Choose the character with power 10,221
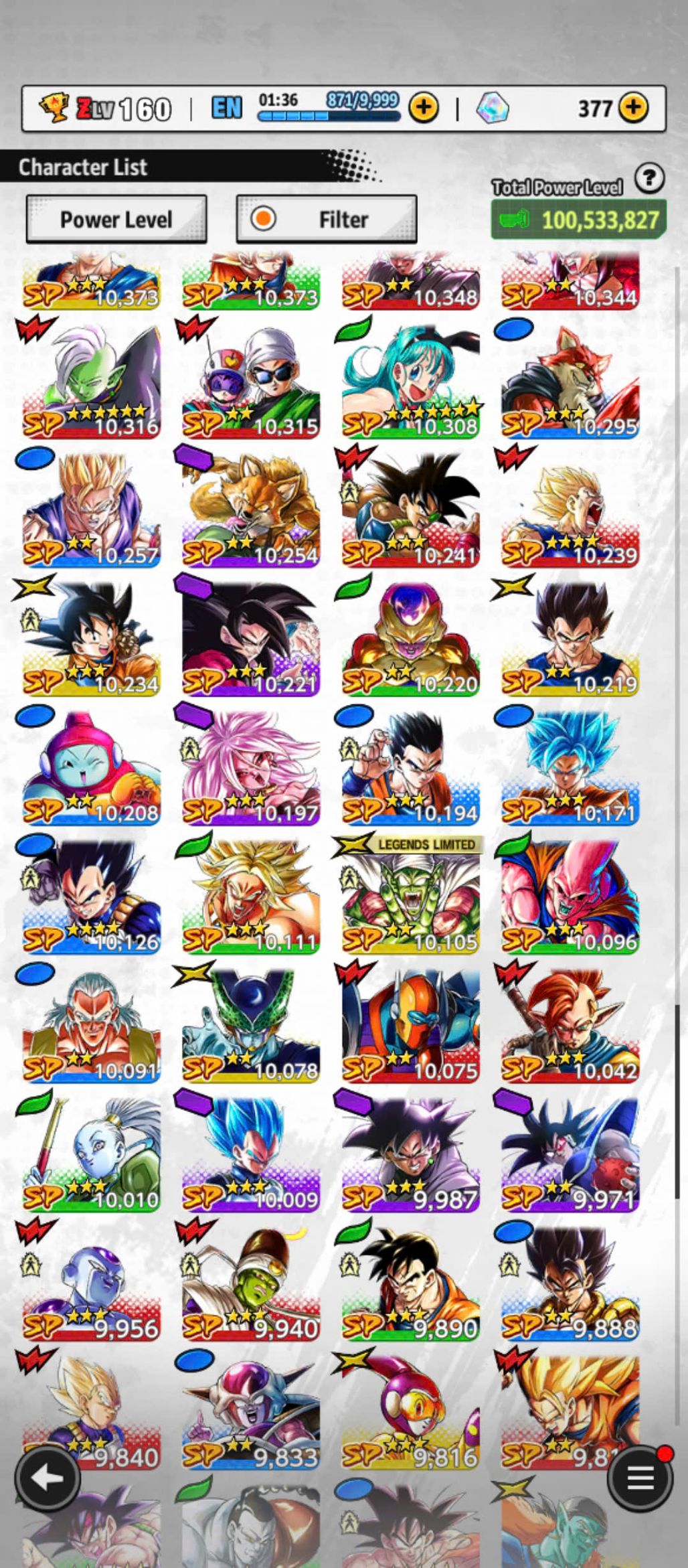Image resolution: width=688 pixels, height=1568 pixels. (x=251, y=639)
